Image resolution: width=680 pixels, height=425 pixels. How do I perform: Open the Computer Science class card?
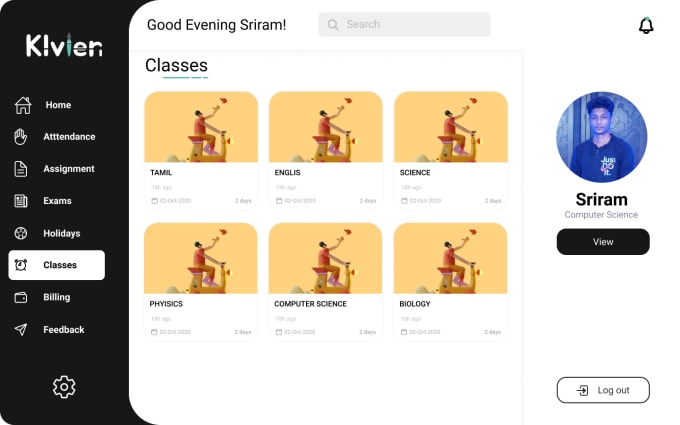point(325,280)
